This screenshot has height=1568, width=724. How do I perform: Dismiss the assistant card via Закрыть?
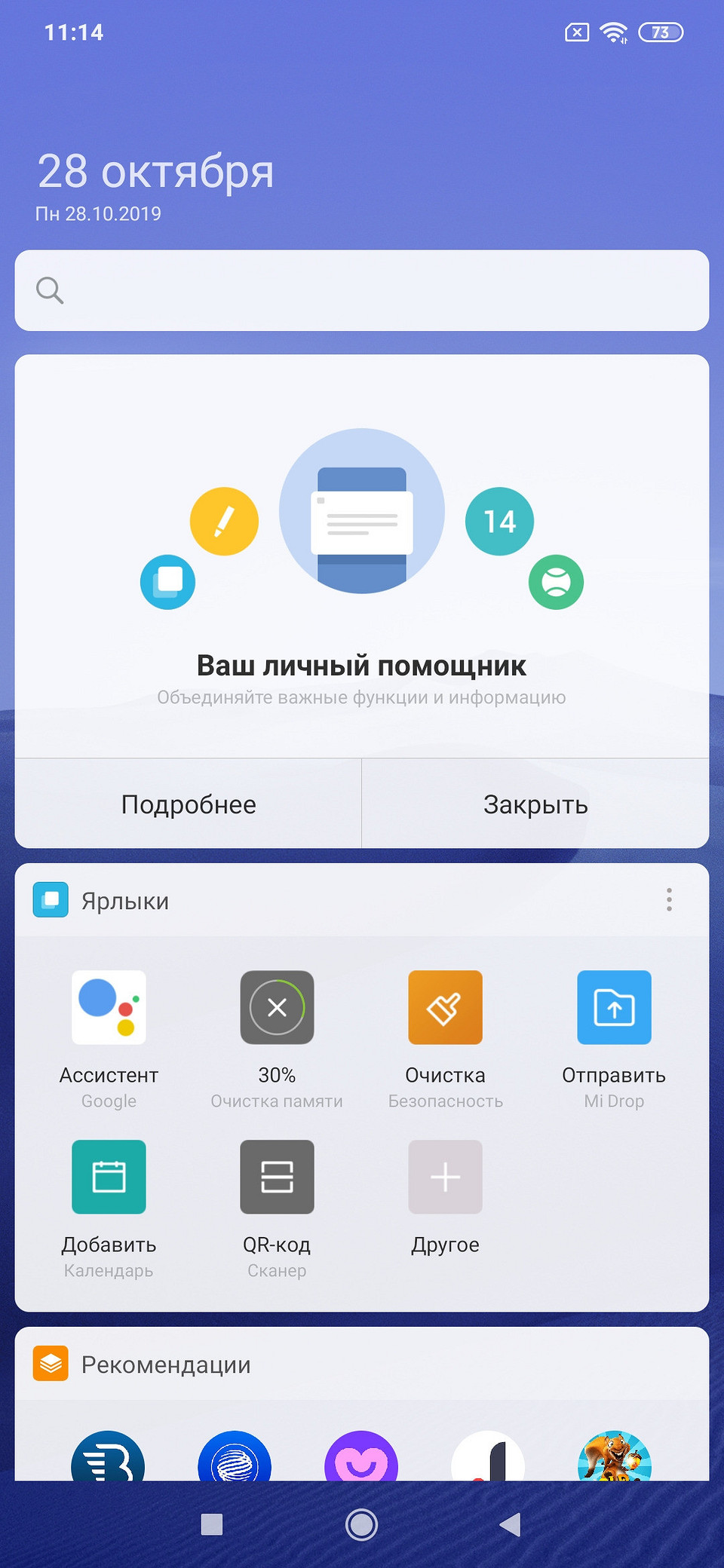click(x=535, y=804)
